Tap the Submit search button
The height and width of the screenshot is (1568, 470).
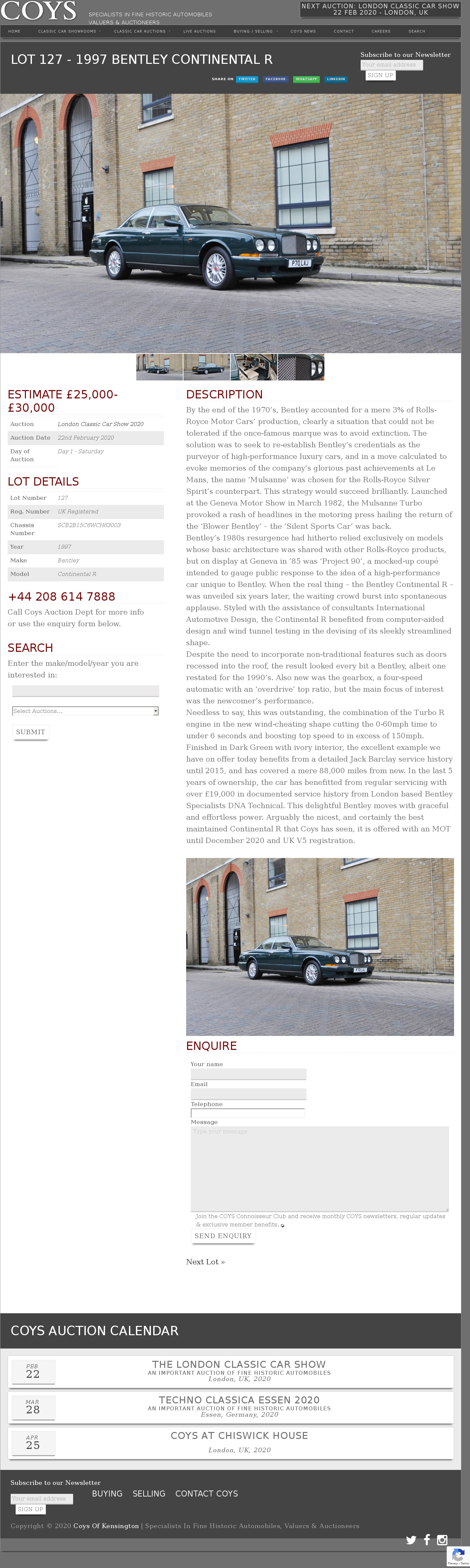30,732
